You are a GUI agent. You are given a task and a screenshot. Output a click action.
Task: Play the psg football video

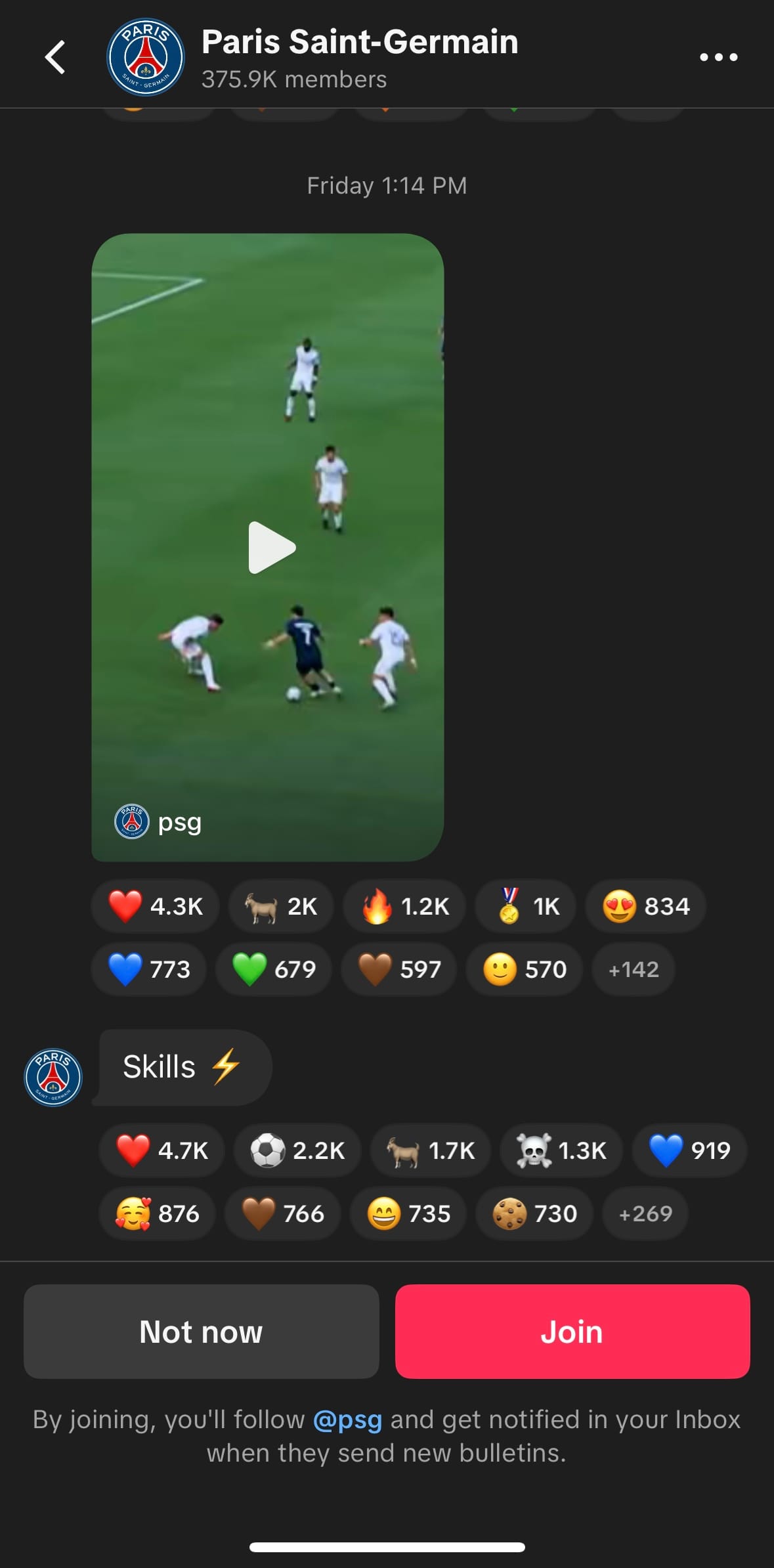pos(271,547)
